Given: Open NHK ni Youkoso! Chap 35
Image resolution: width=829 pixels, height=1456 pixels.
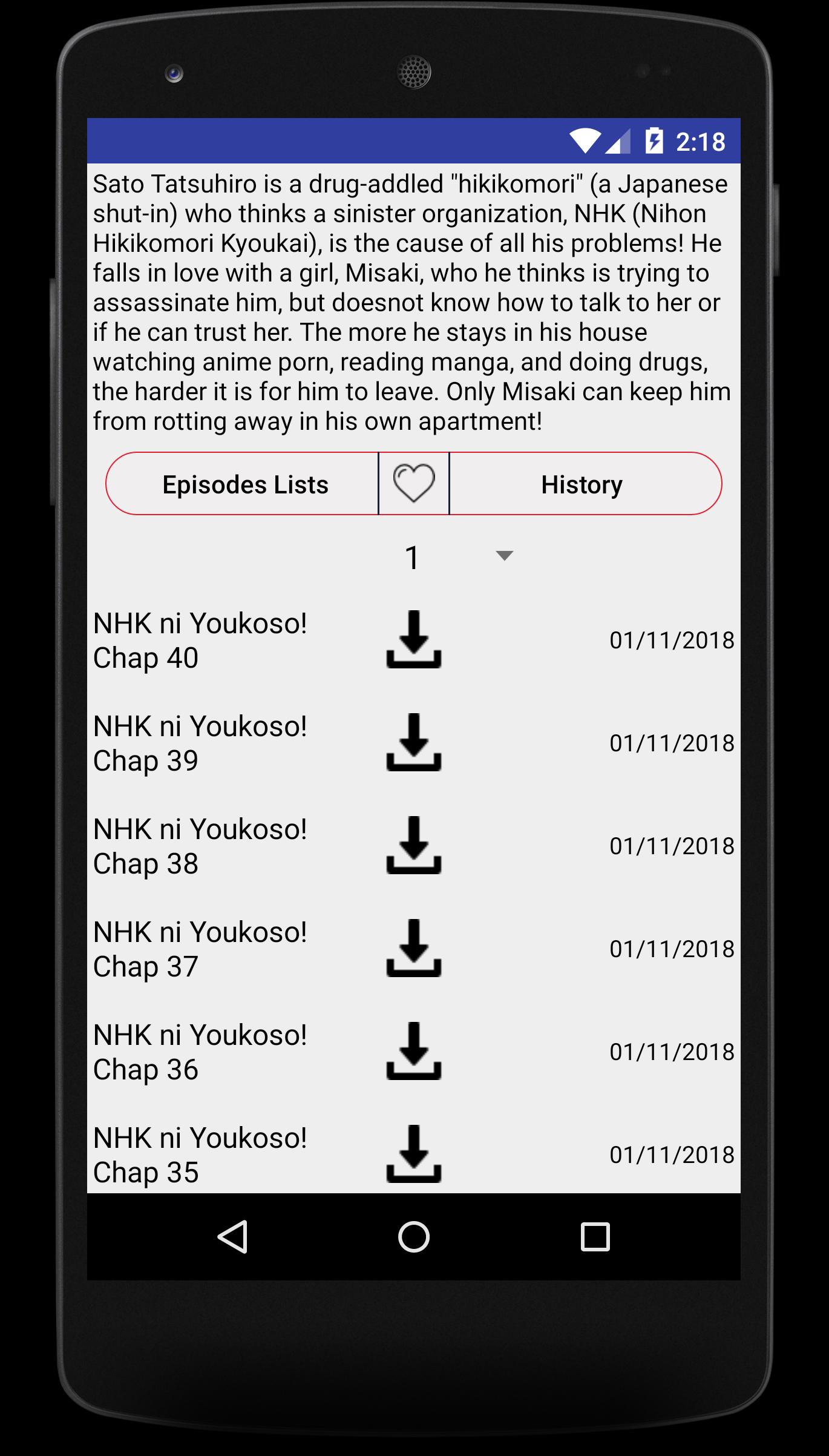Looking at the screenshot, I should point(200,1155).
